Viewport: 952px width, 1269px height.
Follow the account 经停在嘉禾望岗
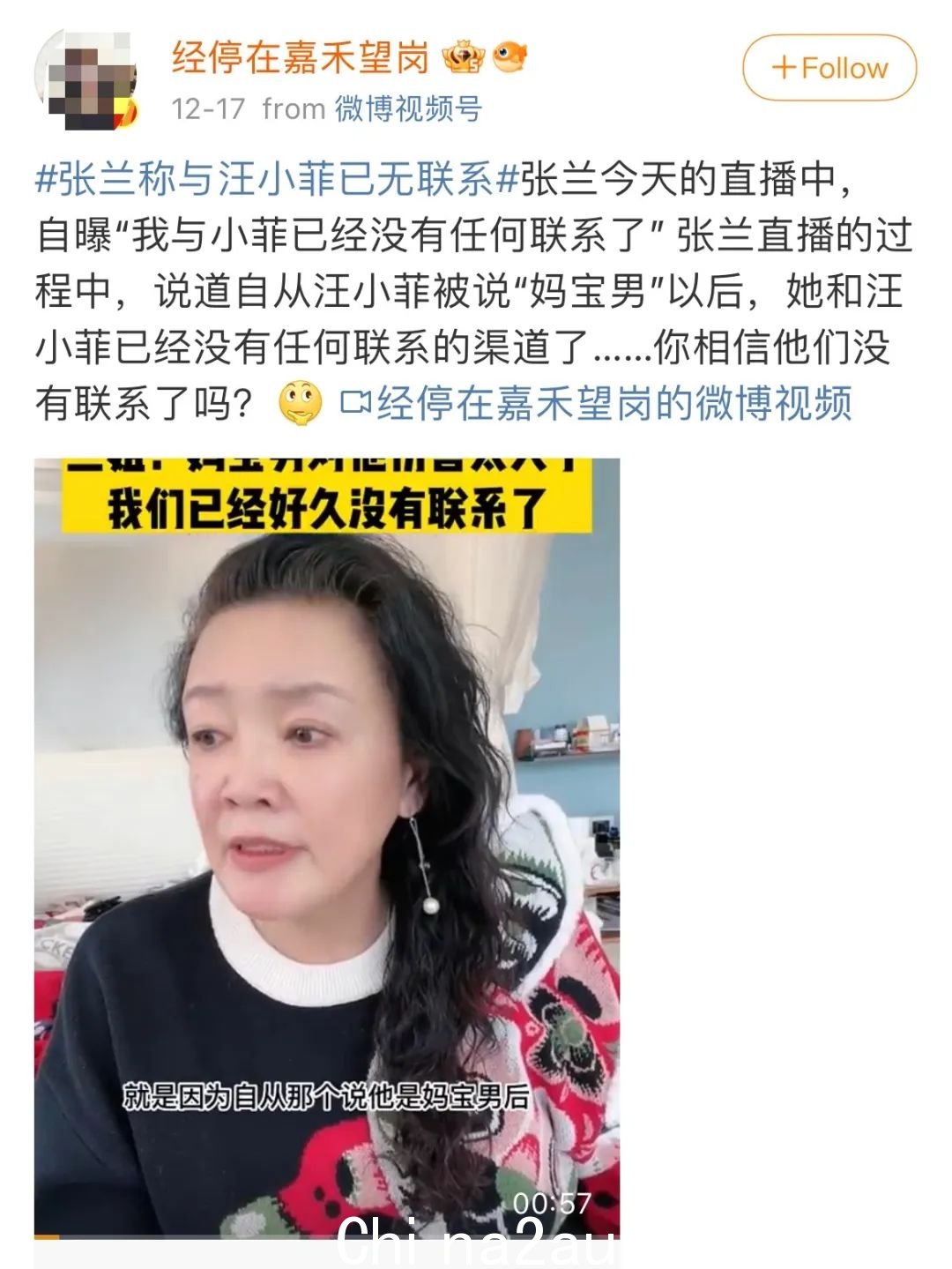click(829, 68)
